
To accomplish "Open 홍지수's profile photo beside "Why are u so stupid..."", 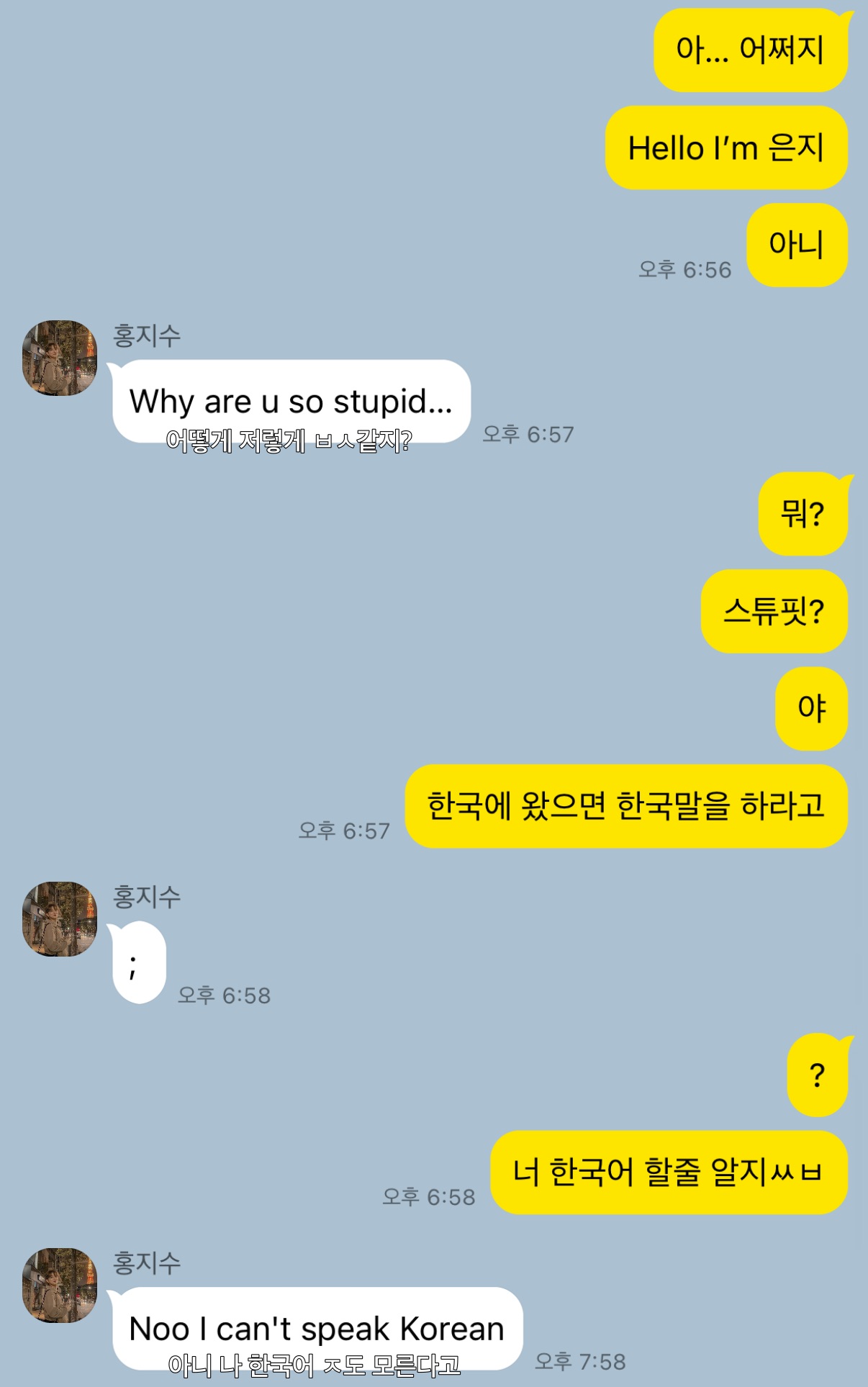I will coord(60,358).
